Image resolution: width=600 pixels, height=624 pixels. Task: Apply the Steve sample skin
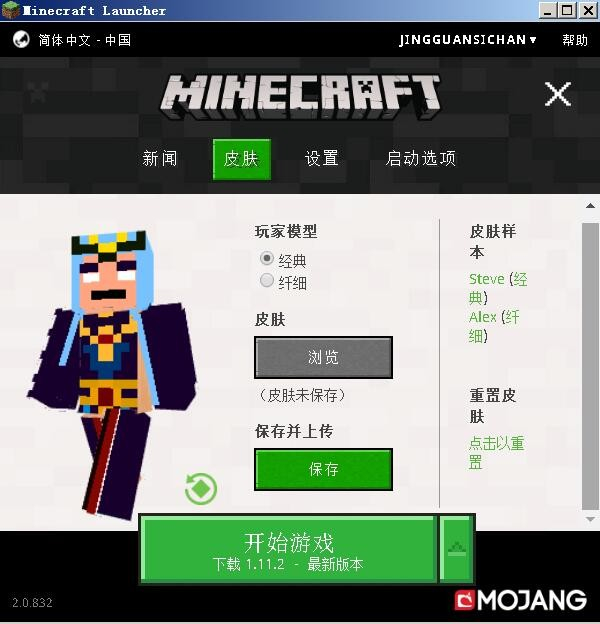pyautogui.click(x=487, y=279)
